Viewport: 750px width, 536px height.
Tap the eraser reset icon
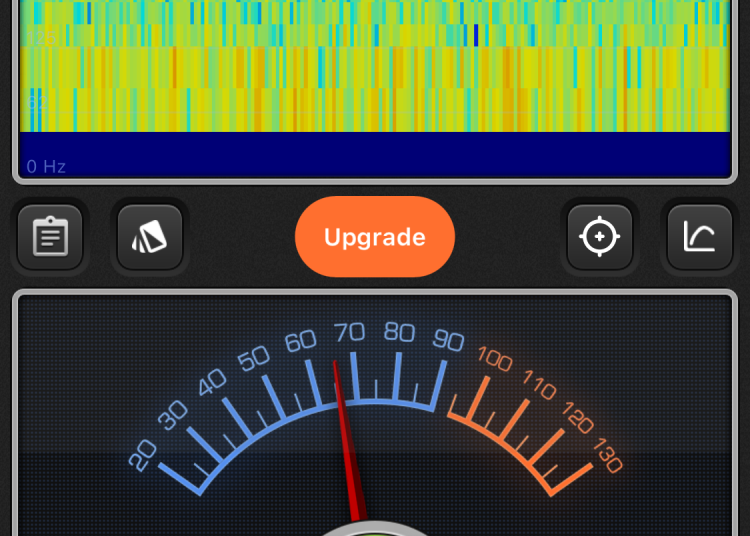pyautogui.click(x=150, y=237)
